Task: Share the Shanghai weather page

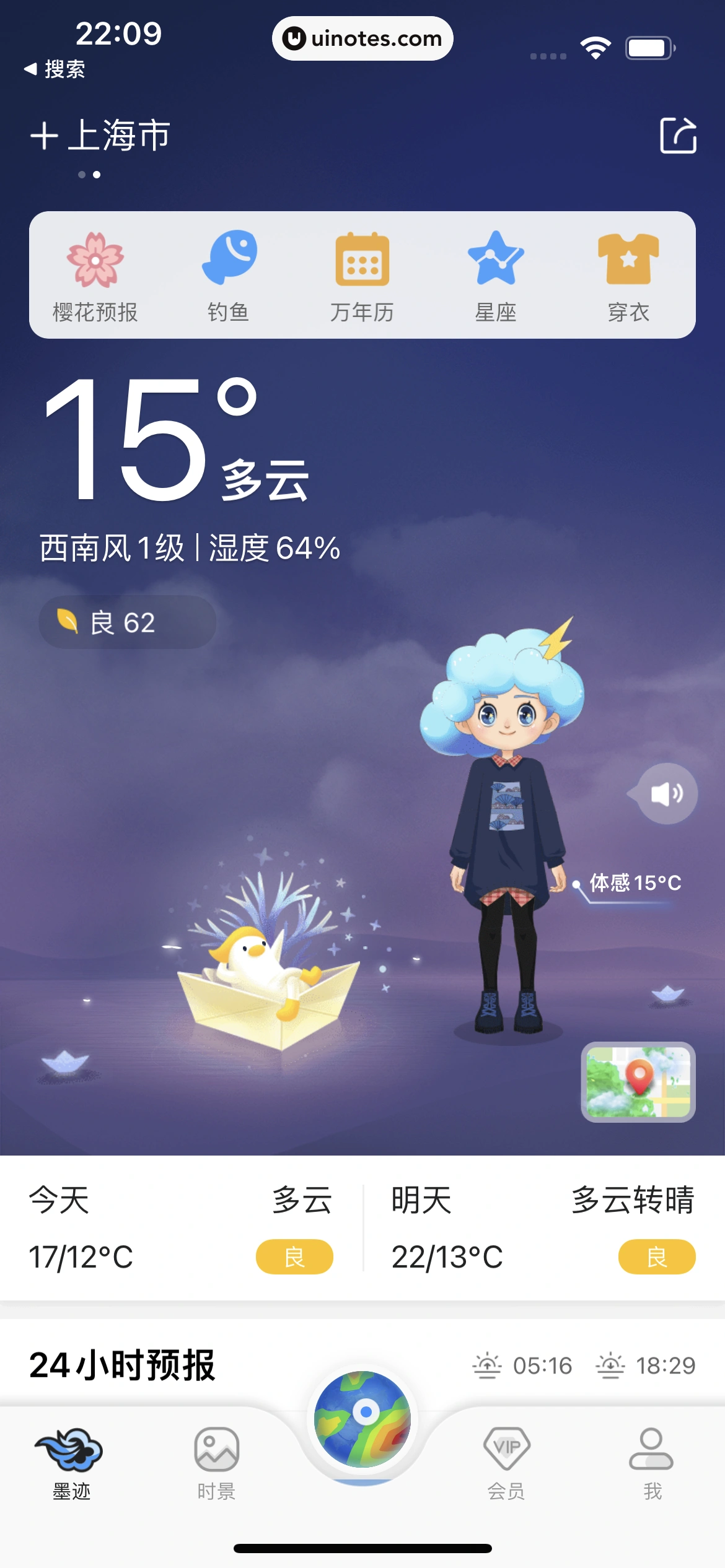Action: click(678, 135)
